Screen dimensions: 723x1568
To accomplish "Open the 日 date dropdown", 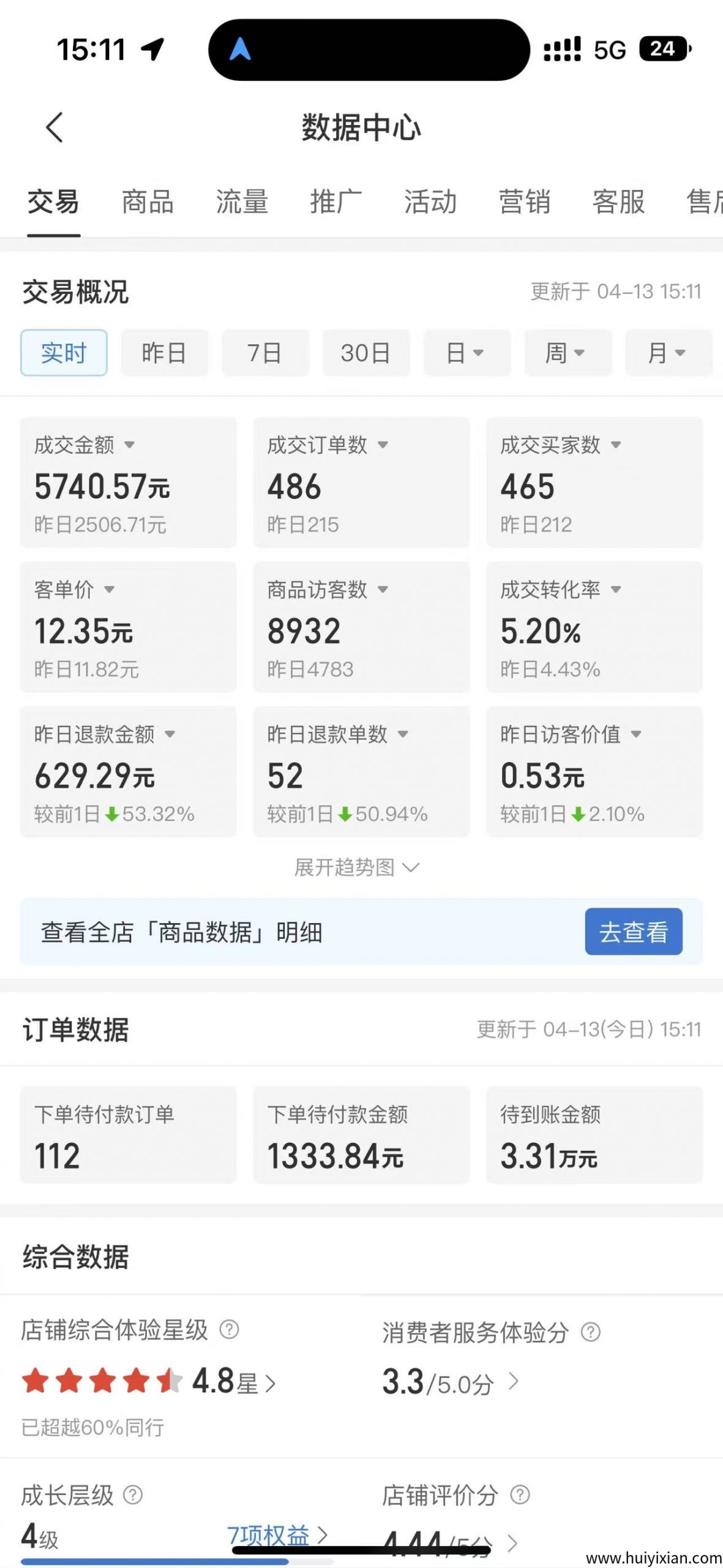I will tap(466, 353).
